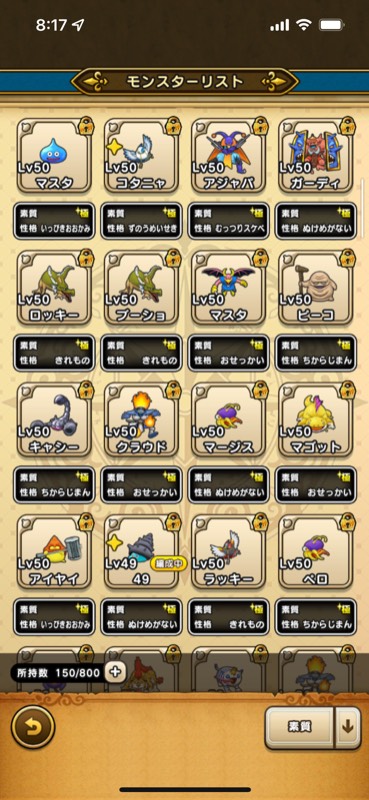
Task: Choose the ラッキー winged monster
Action: click(x=229, y=552)
